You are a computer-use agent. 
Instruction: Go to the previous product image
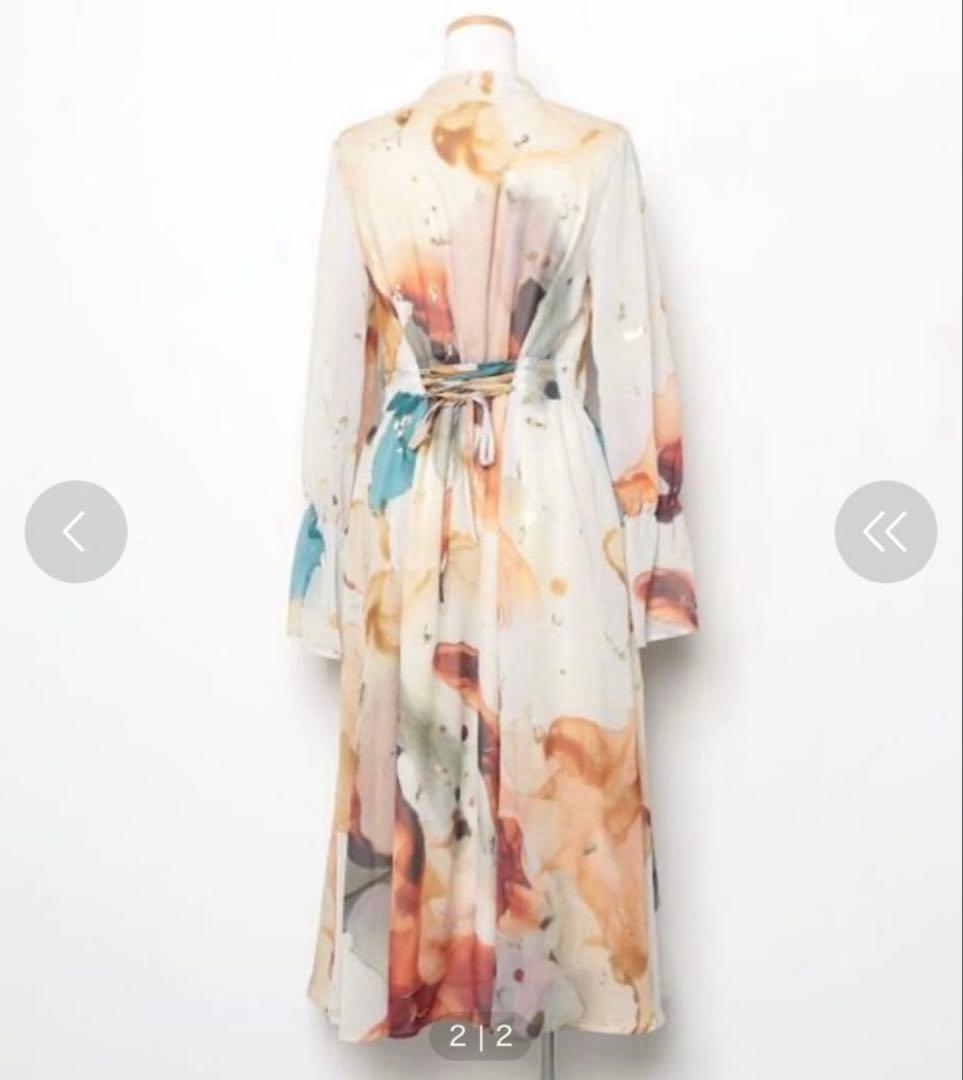point(76,532)
